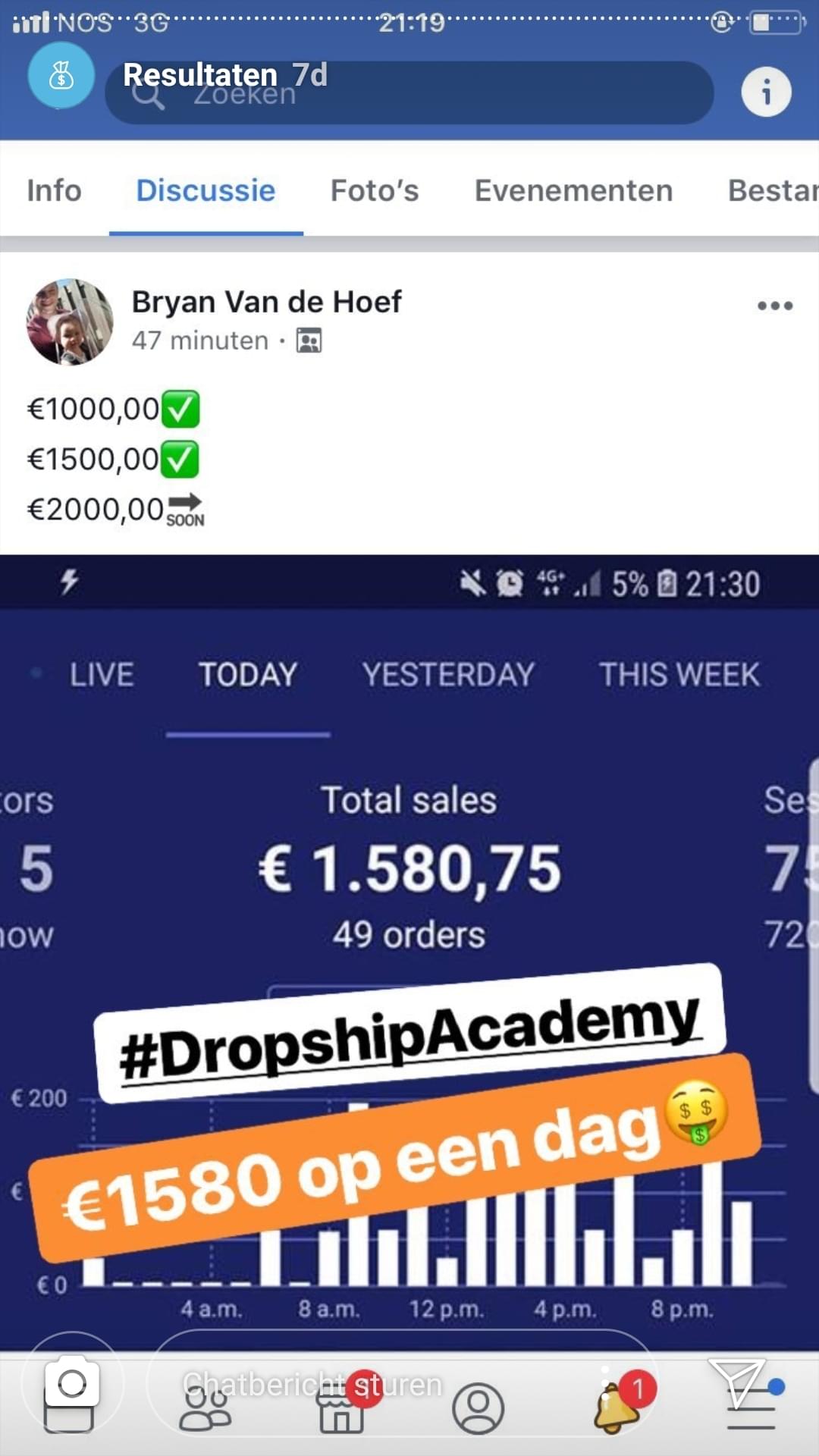Screen dimensions: 819x1456
Task: Open the profile from the money-bag avatar
Action: point(61,76)
